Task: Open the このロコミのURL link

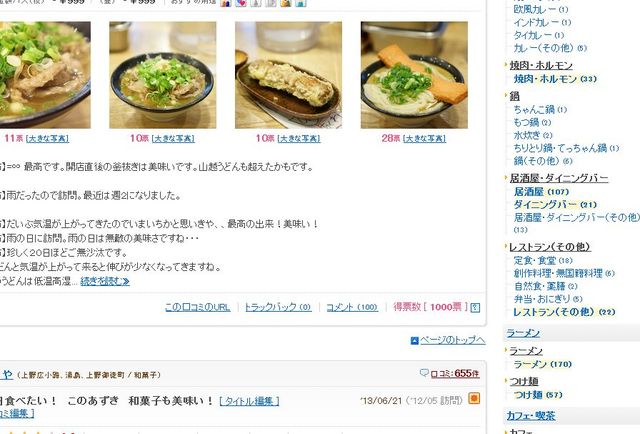Action: [197, 307]
